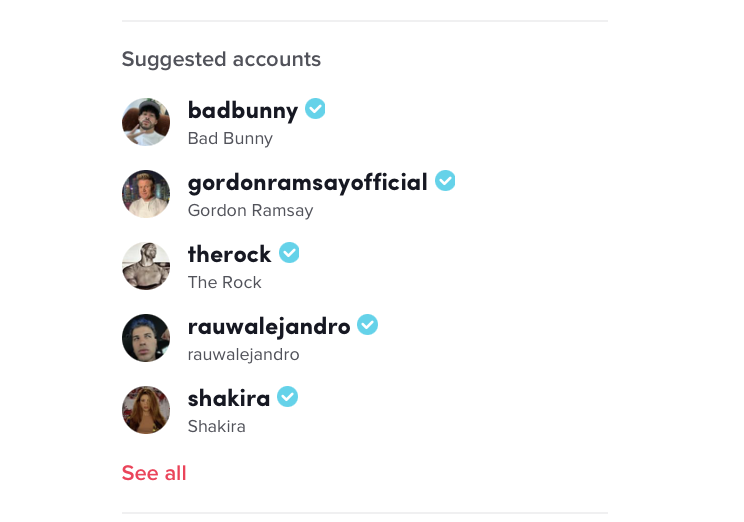The width and height of the screenshot is (744, 522).
Task: View therock account
Action: coord(229,255)
